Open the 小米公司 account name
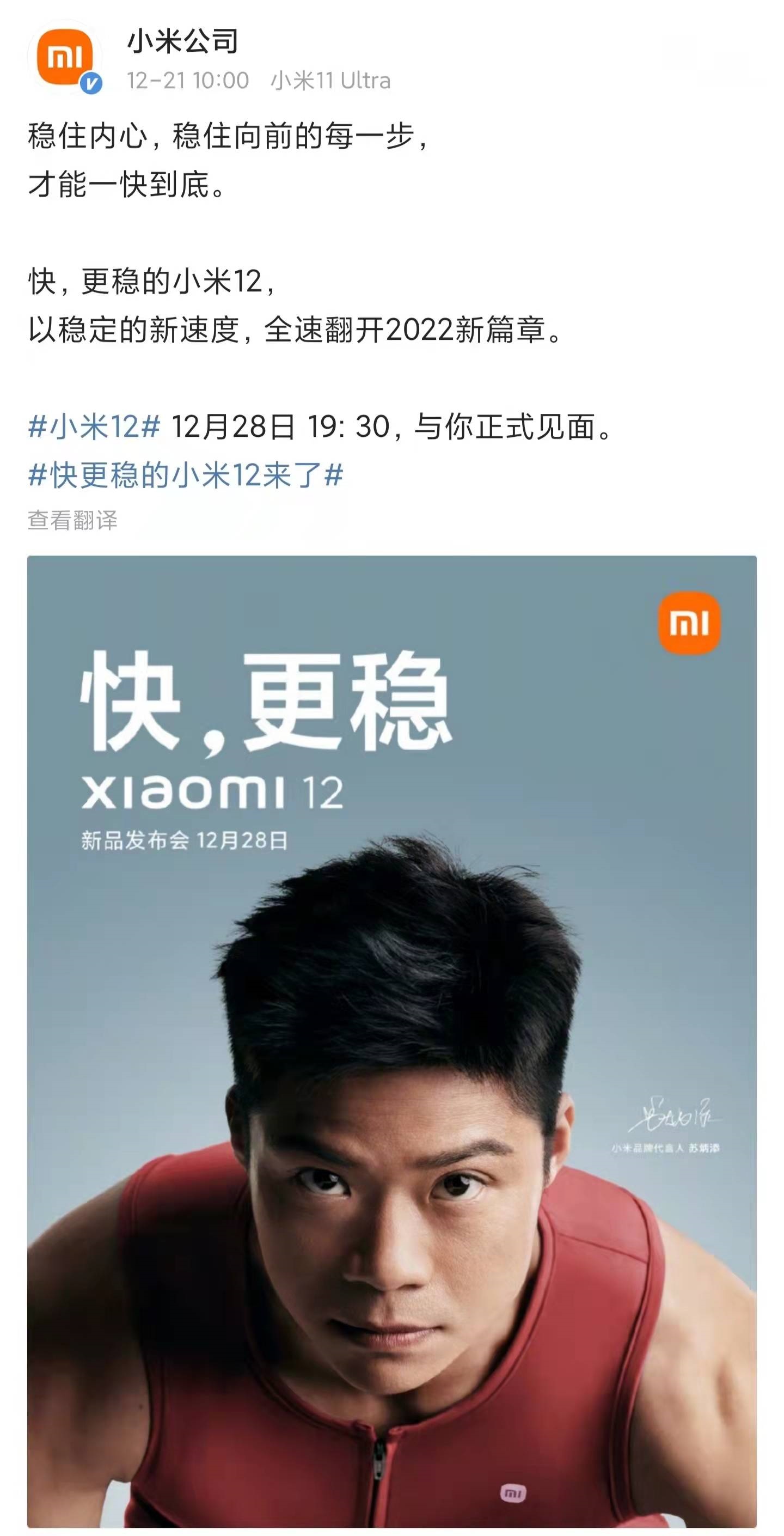The image size is (784, 1536). 182,42
